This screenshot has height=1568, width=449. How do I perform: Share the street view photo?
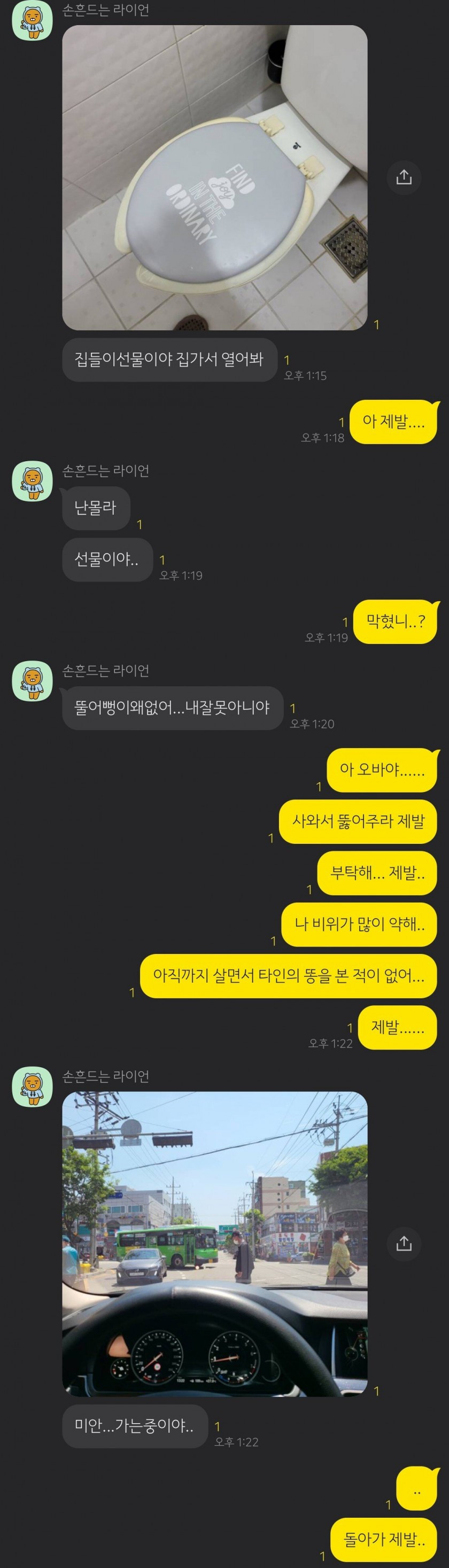[x=404, y=1244]
